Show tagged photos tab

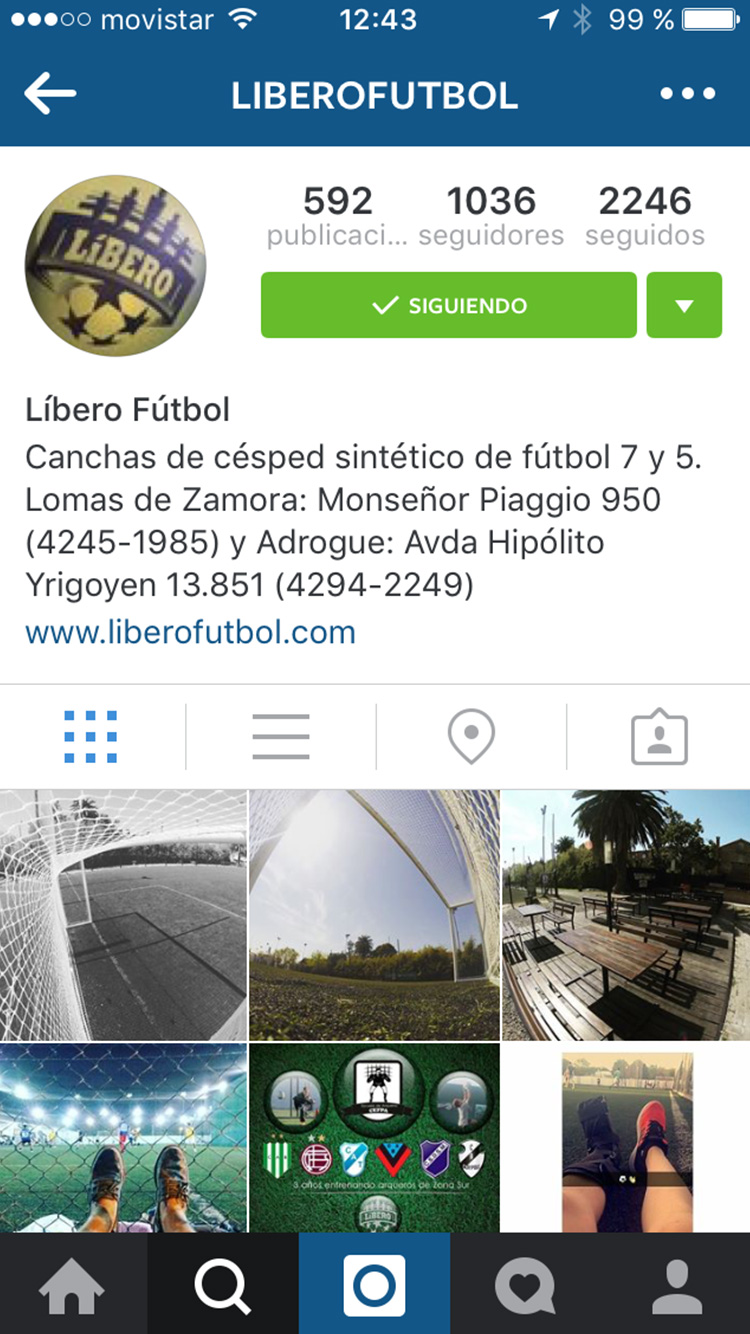click(659, 737)
